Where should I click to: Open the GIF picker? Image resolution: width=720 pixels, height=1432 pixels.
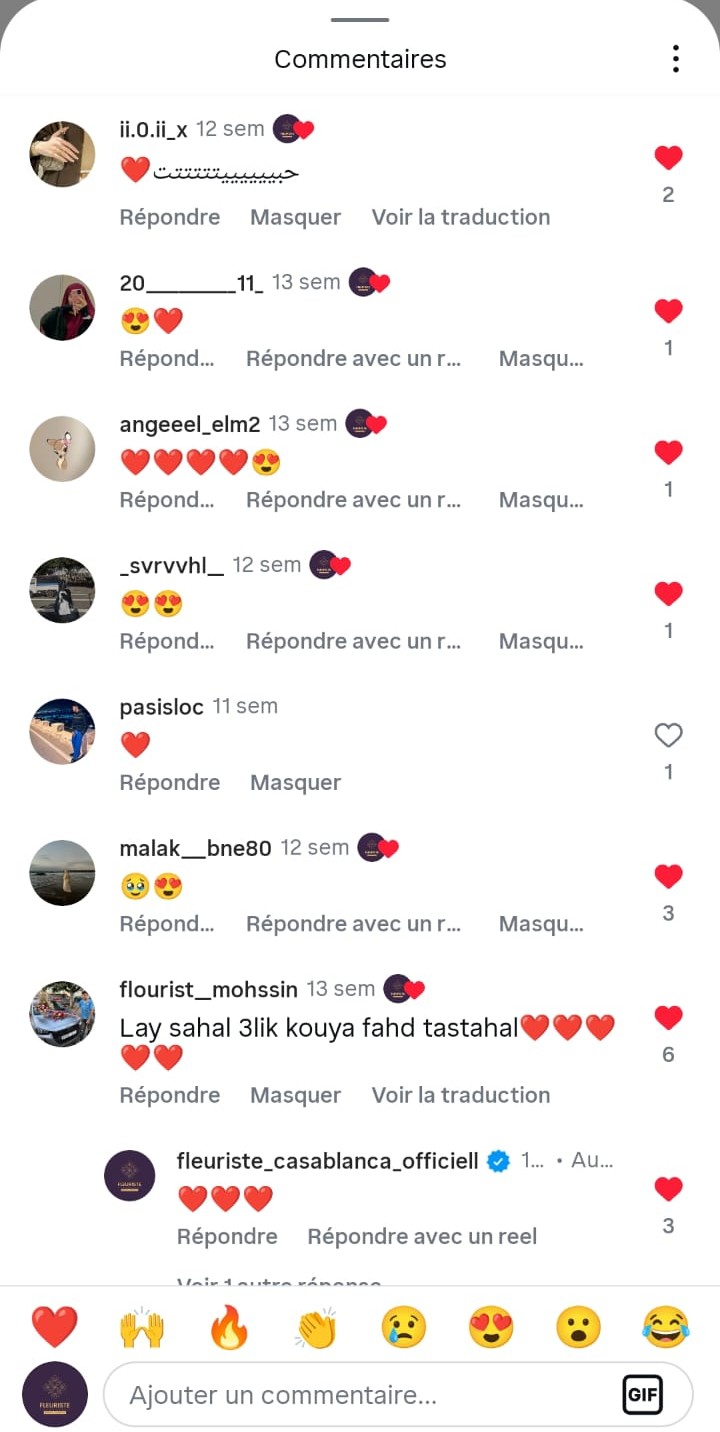[643, 1394]
